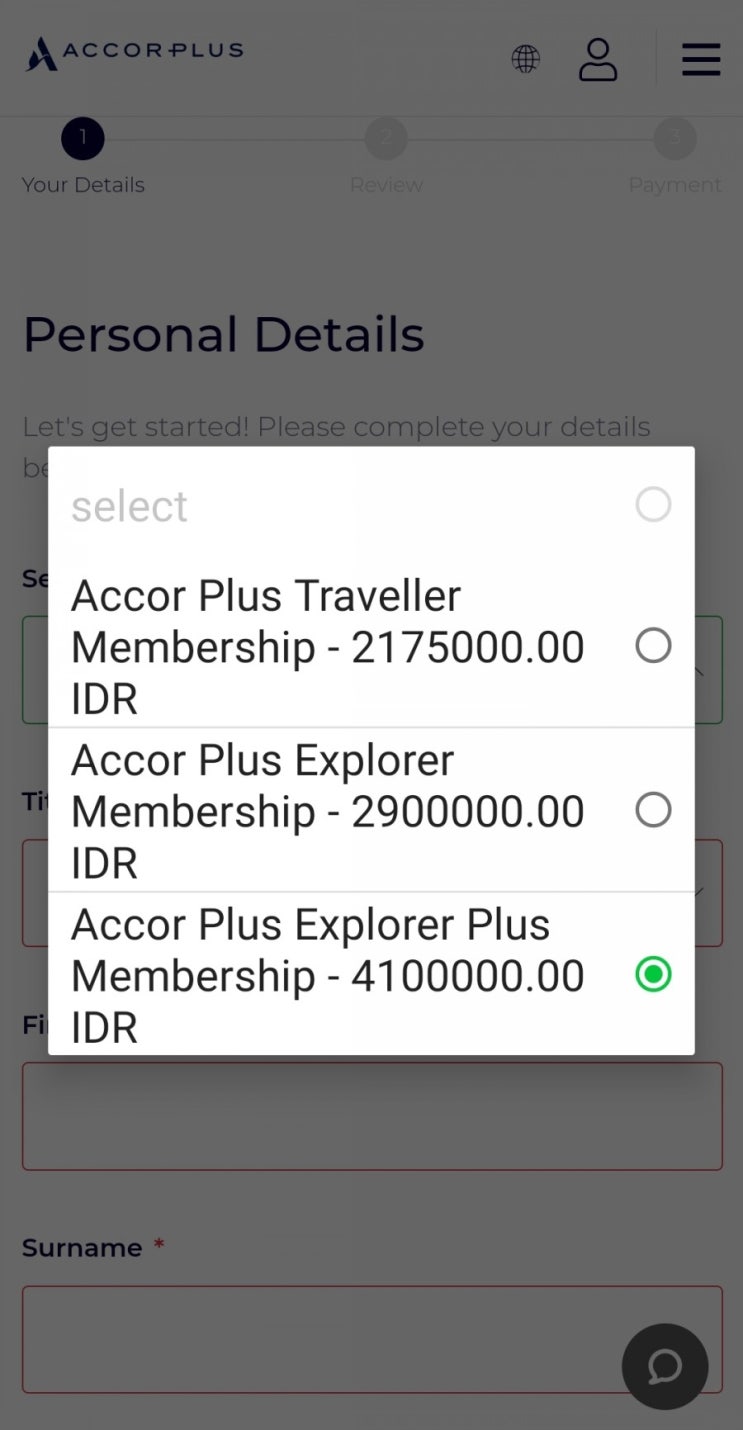Image resolution: width=743 pixels, height=1430 pixels.
Task: Click the Payment step label
Action: pos(675,184)
